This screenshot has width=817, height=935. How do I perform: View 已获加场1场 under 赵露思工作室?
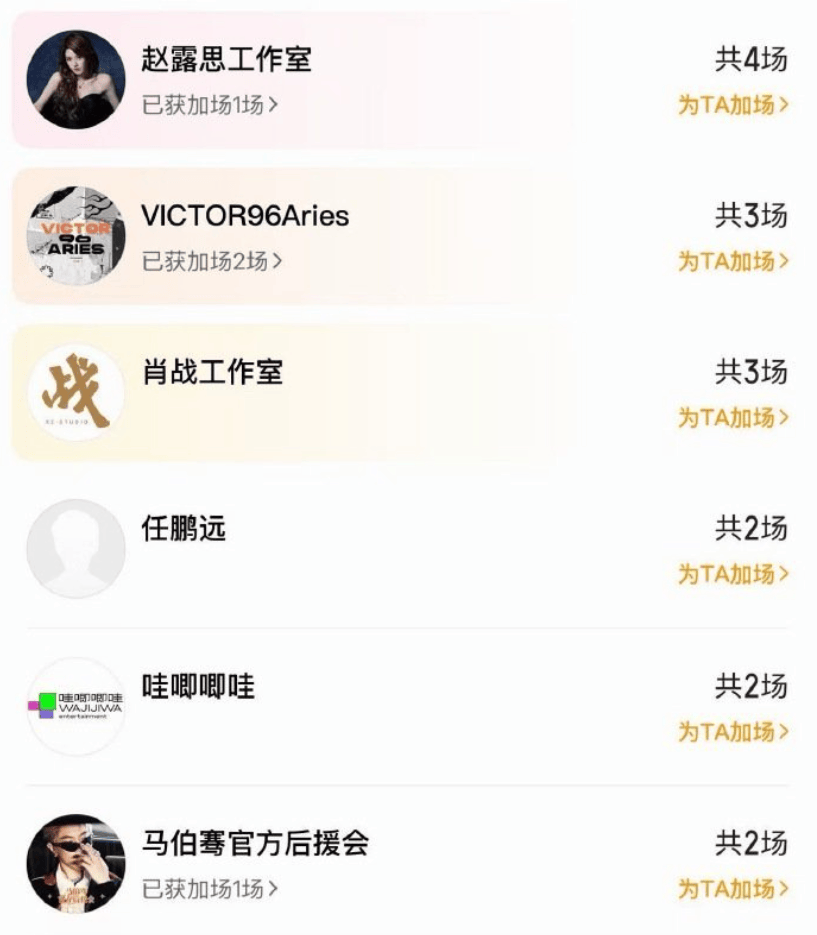click(210, 105)
